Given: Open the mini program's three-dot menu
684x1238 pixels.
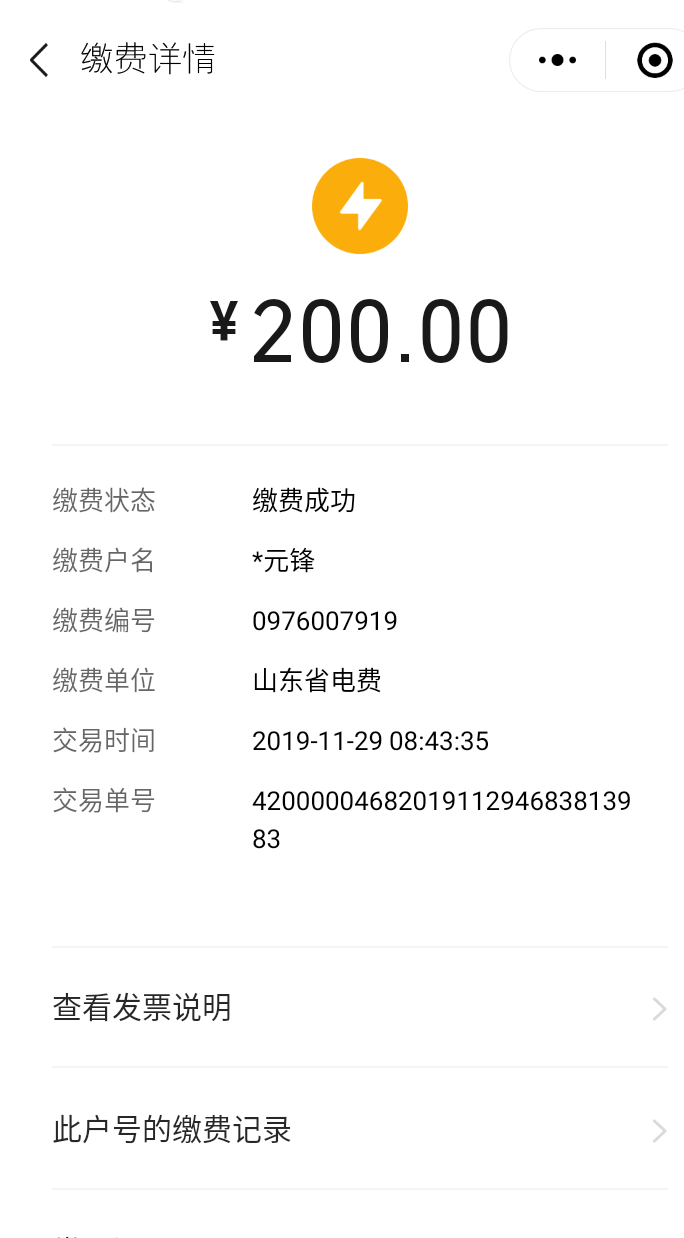Looking at the screenshot, I should click(557, 60).
